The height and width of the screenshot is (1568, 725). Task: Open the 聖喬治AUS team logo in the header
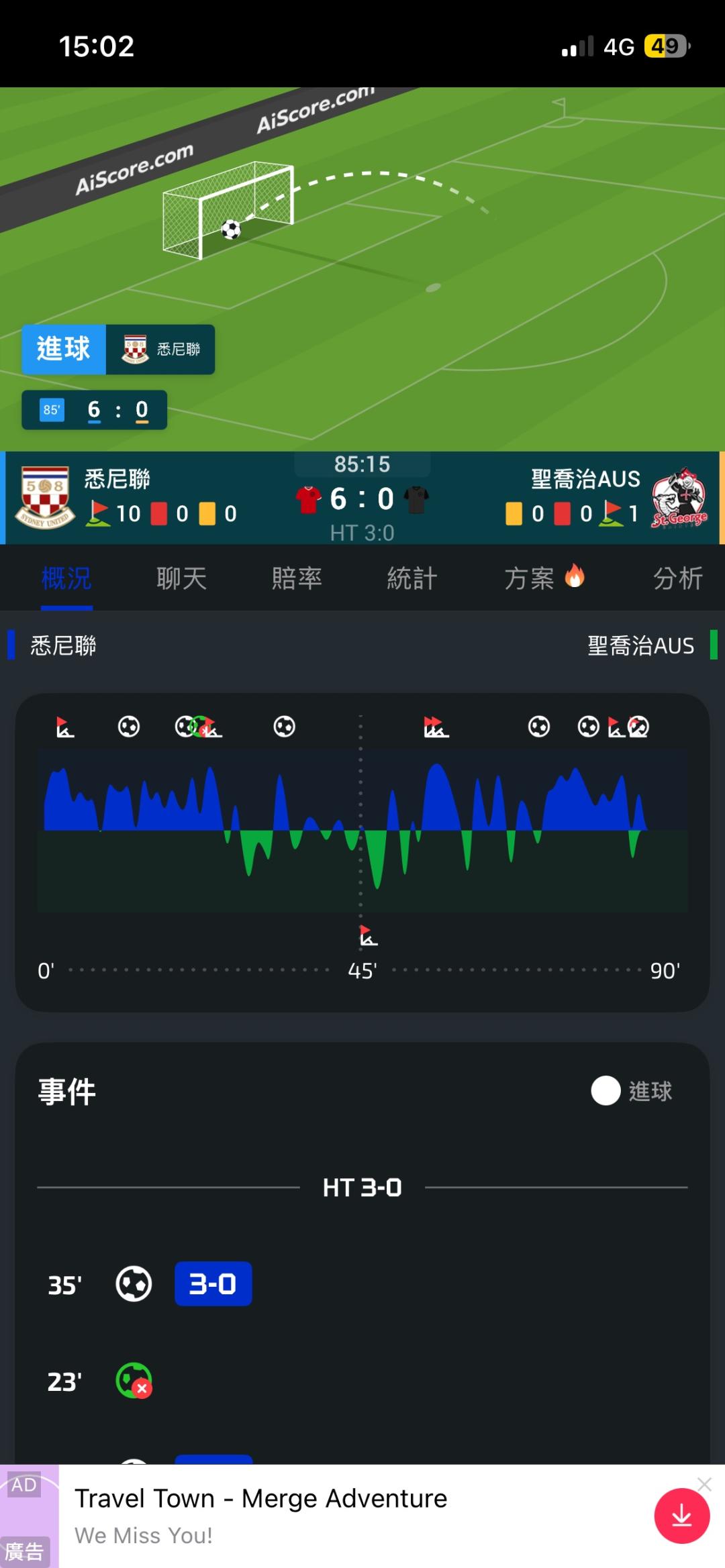(x=679, y=498)
